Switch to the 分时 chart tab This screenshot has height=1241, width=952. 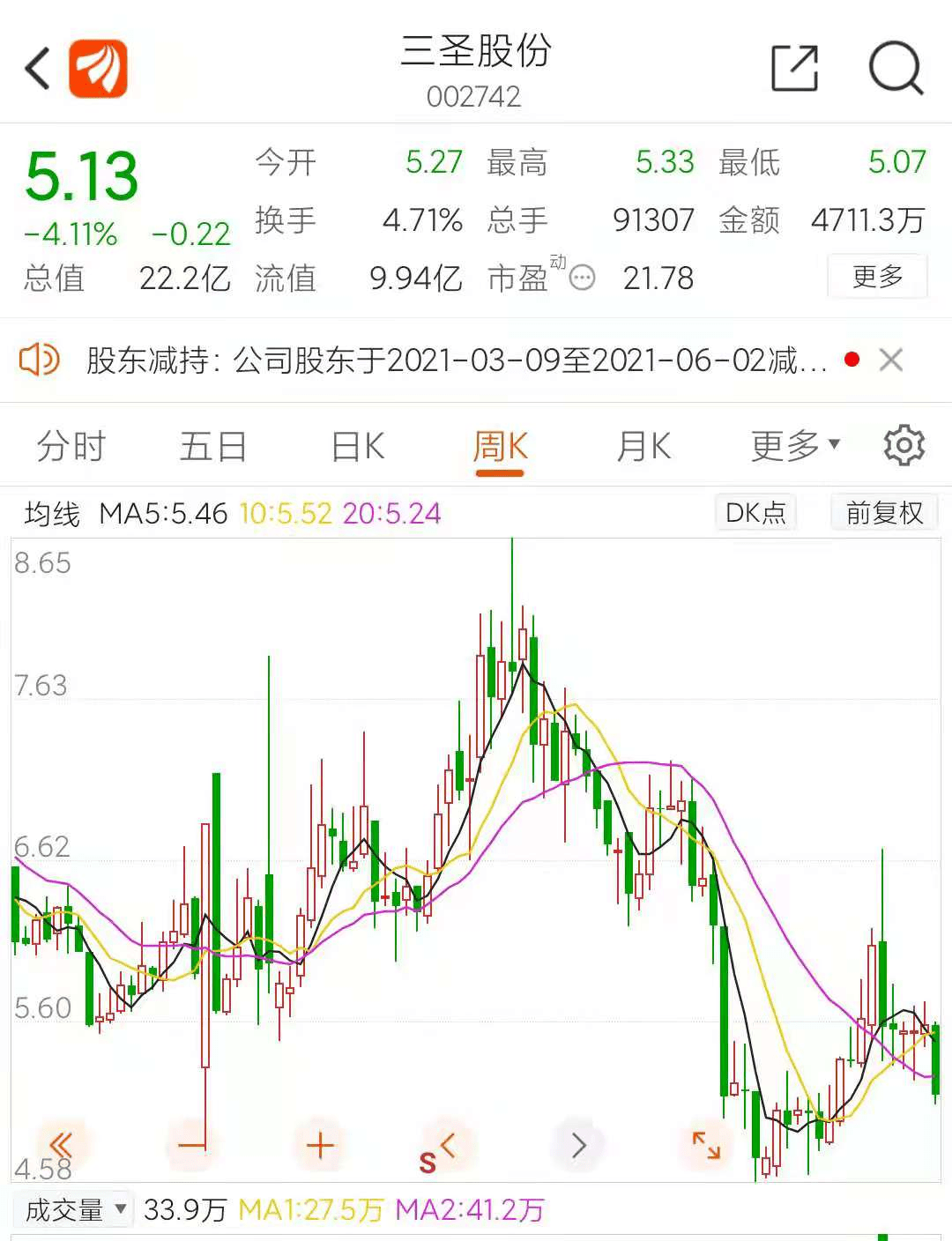point(71,446)
